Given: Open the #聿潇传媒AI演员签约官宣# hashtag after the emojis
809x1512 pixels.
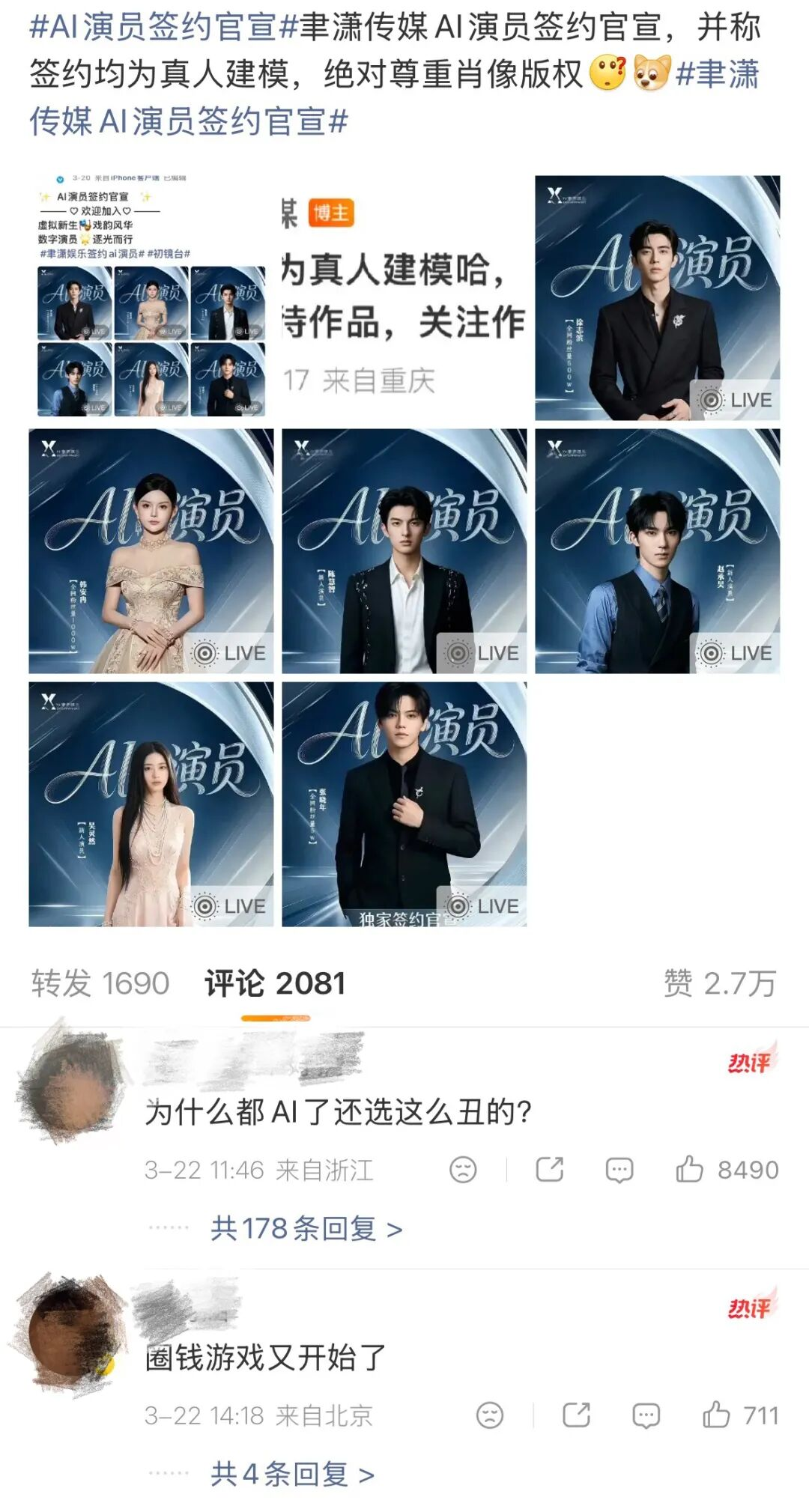Looking at the screenshot, I should point(187,121).
